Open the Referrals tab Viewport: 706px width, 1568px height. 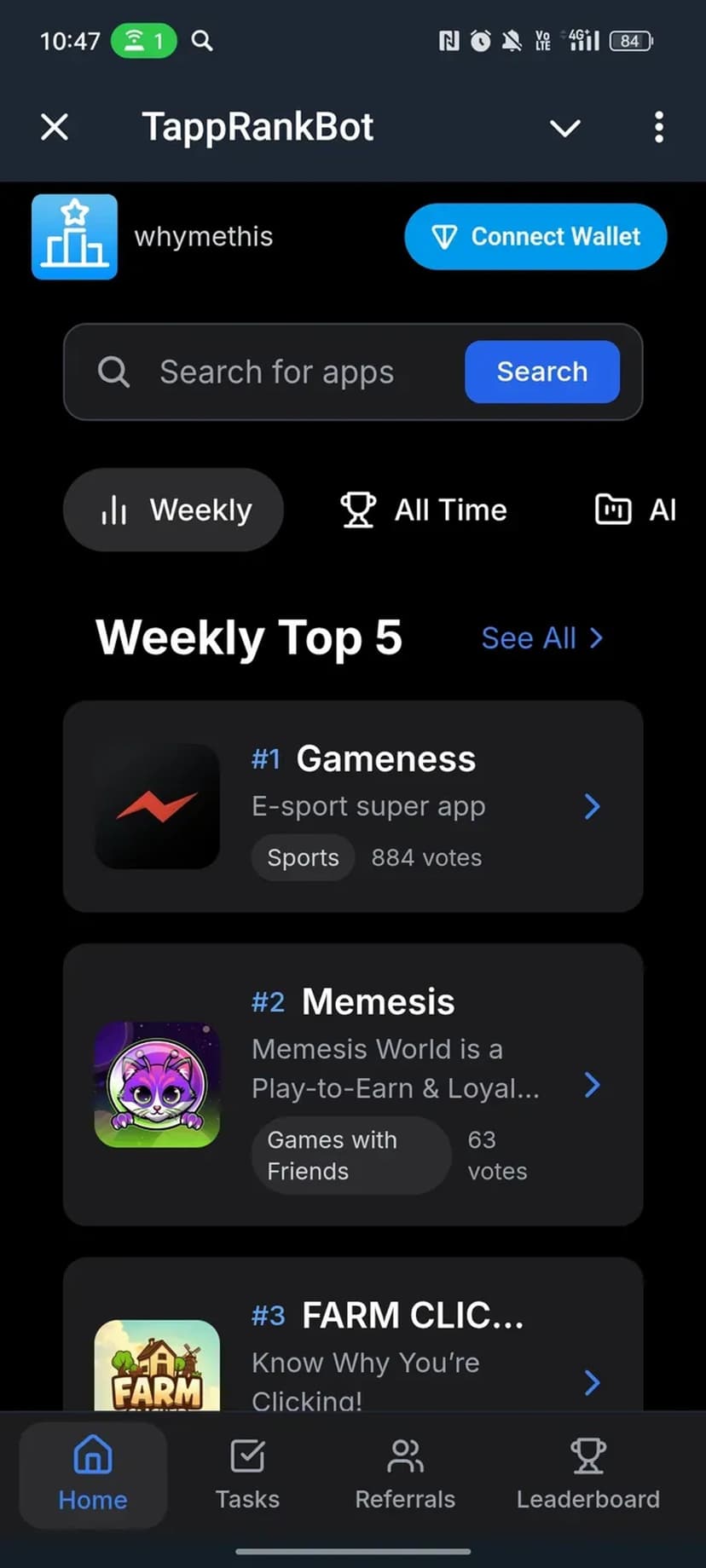pyautogui.click(x=405, y=1473)
